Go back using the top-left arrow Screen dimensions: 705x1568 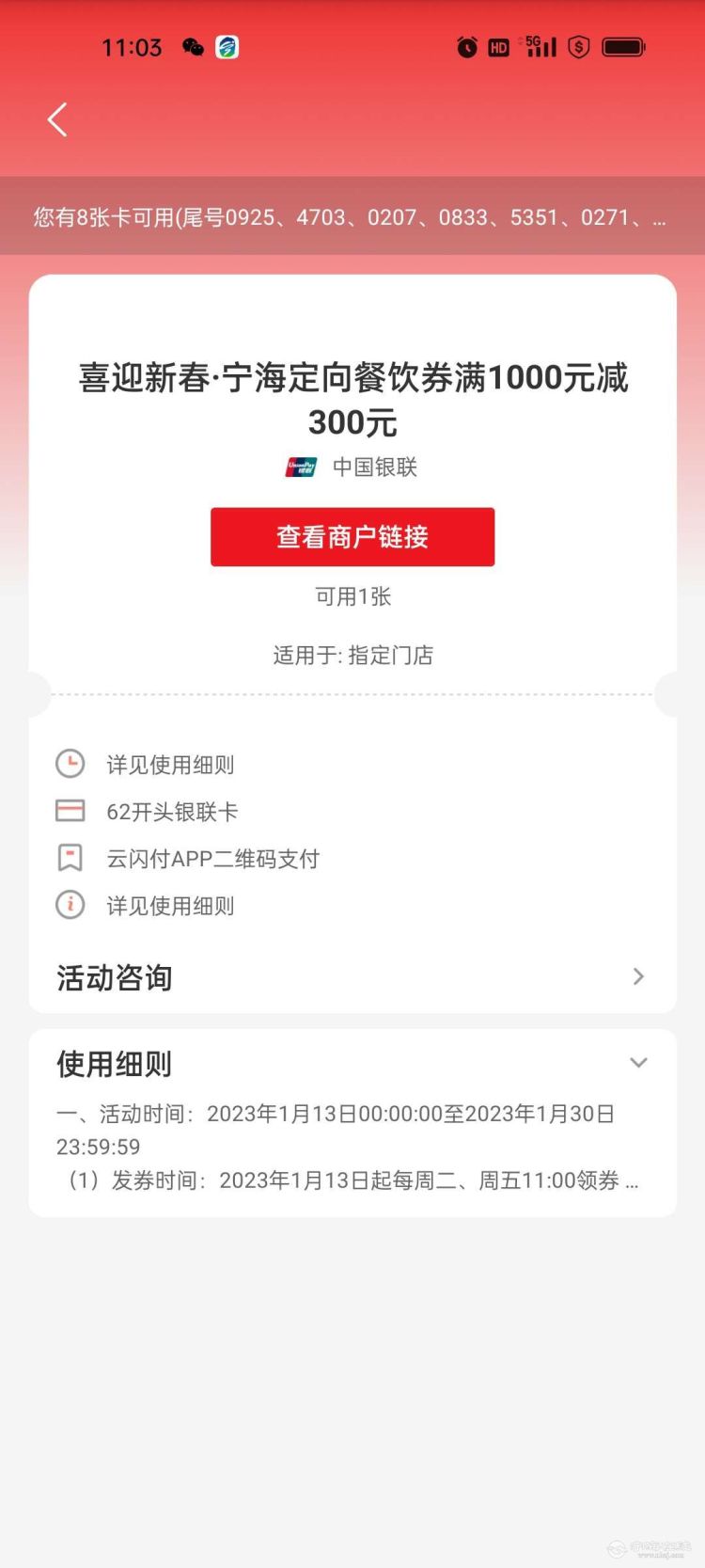point(57,119)
